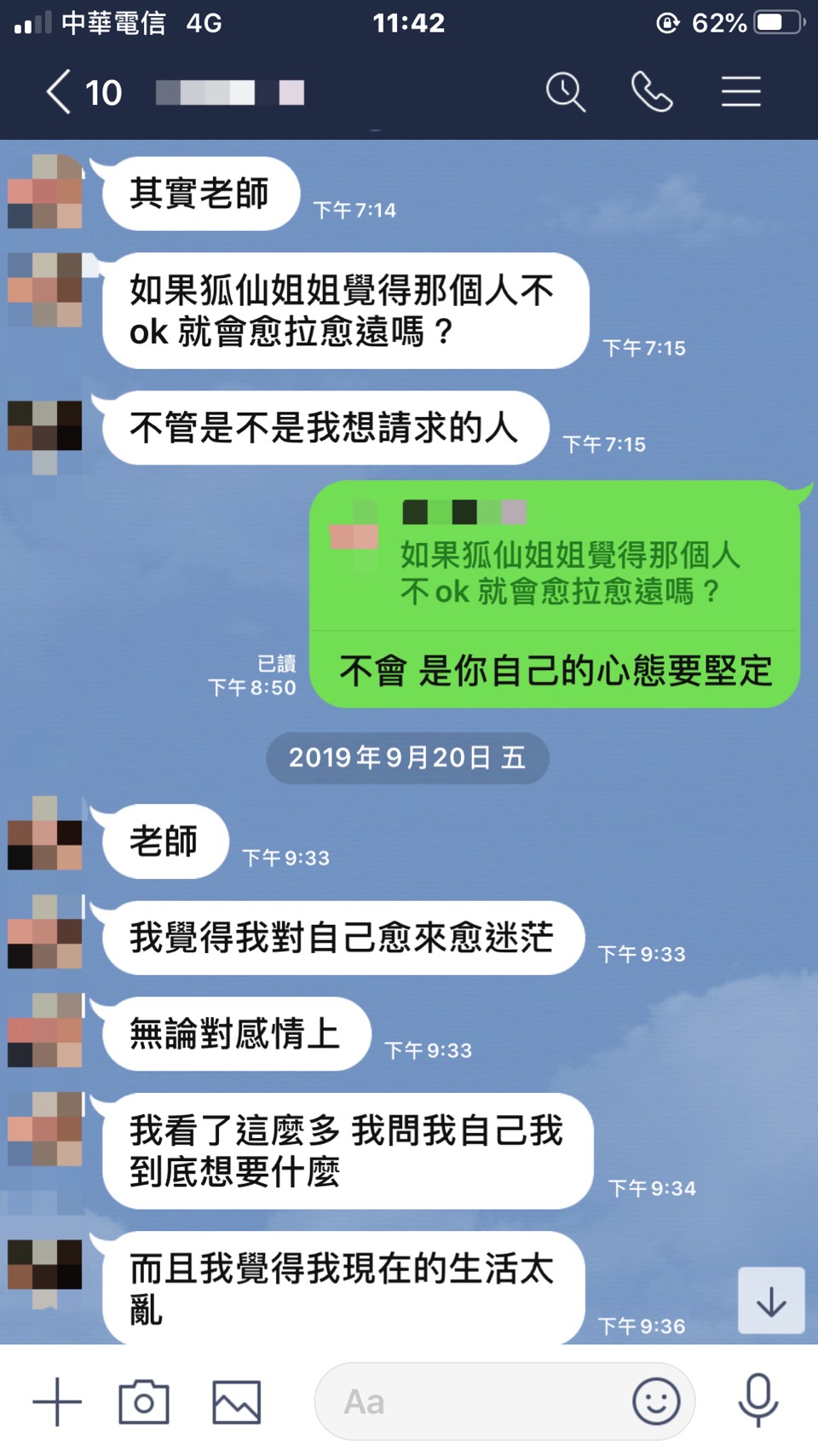Open the emoji sticker picker
This screenshot has height=1456, width=818.
click(x=656, y=1401)
